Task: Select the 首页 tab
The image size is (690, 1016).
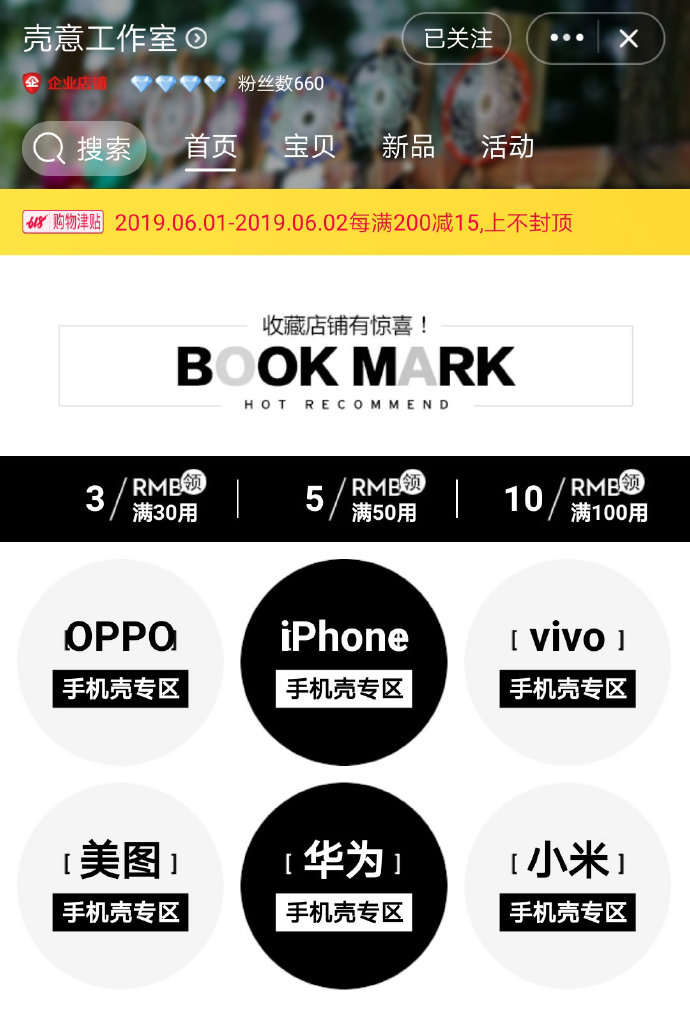Action: click(211, 147)
